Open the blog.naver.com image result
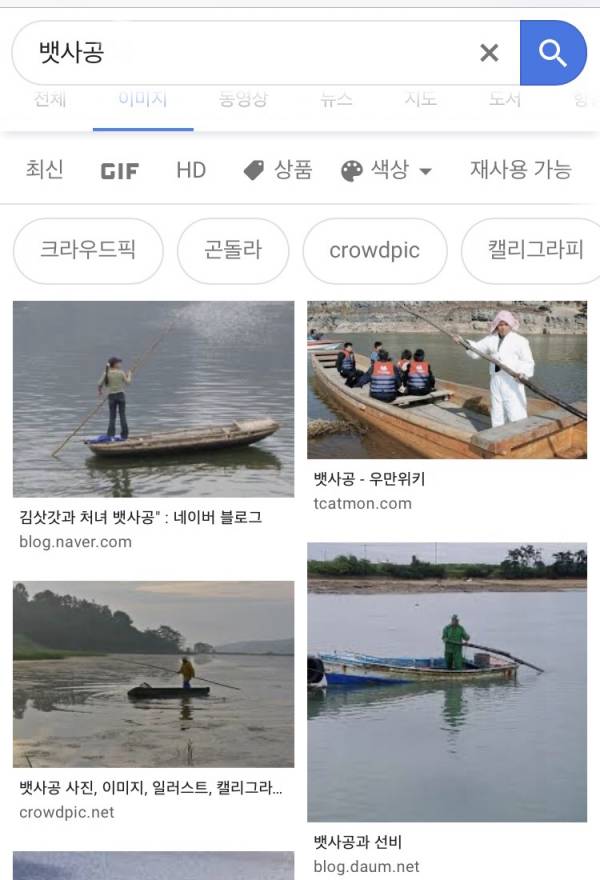The height and width of the screenshot is (880, 600). tap(153, 398)
